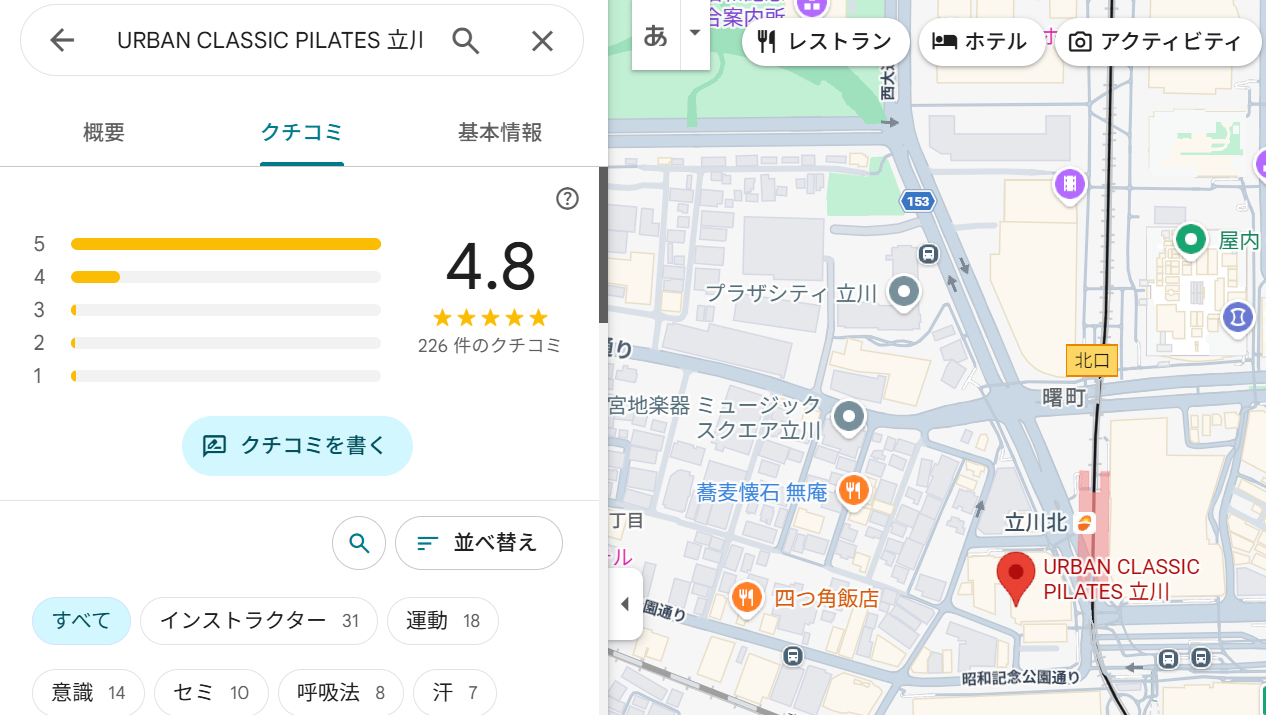Show アクティビティ places on the map
This screenshot has width=1266, height=715.
[1157, 42]
